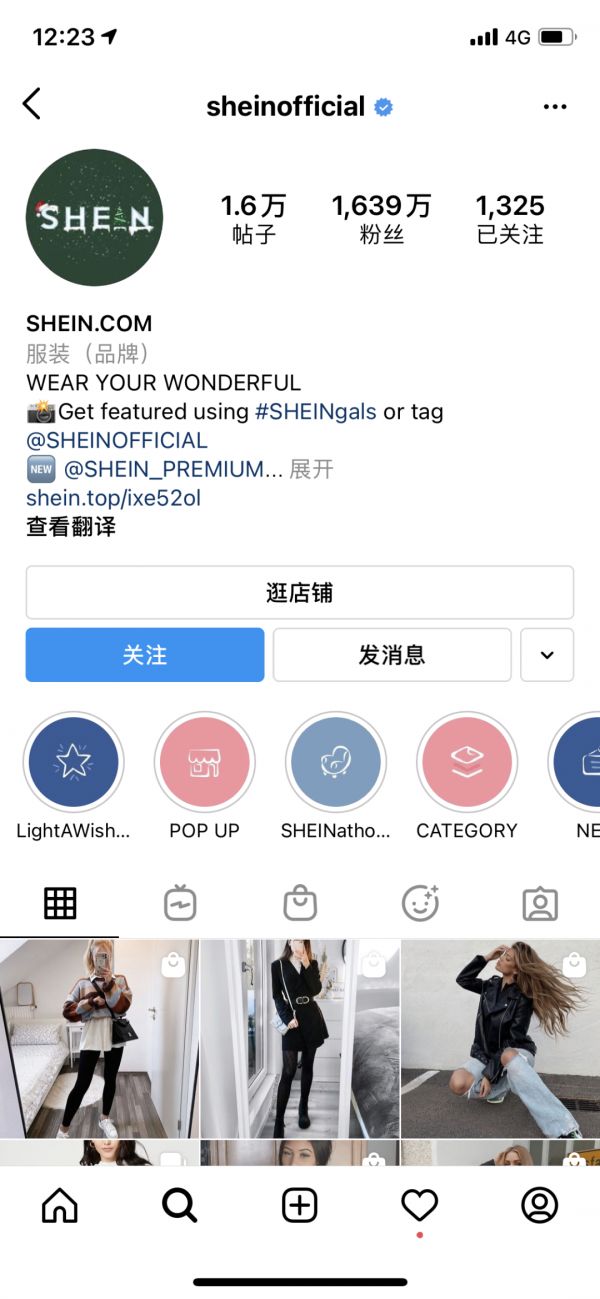Tap 查看翻译 to translate the bio
Viewport: 600px width, 1299px height.
pyautogui.click(x=71, y=526)
